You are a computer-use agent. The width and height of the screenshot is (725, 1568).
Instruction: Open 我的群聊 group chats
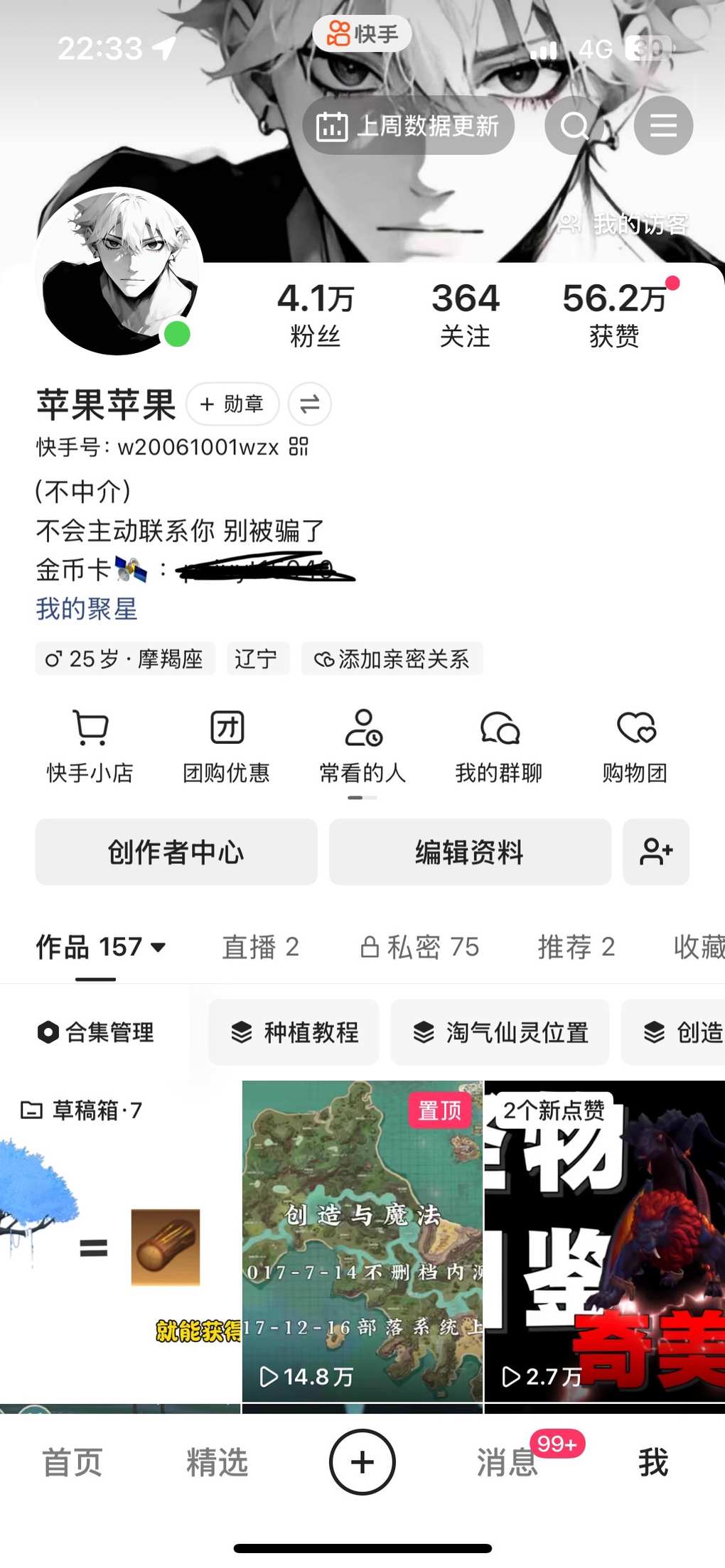point(499,746)
